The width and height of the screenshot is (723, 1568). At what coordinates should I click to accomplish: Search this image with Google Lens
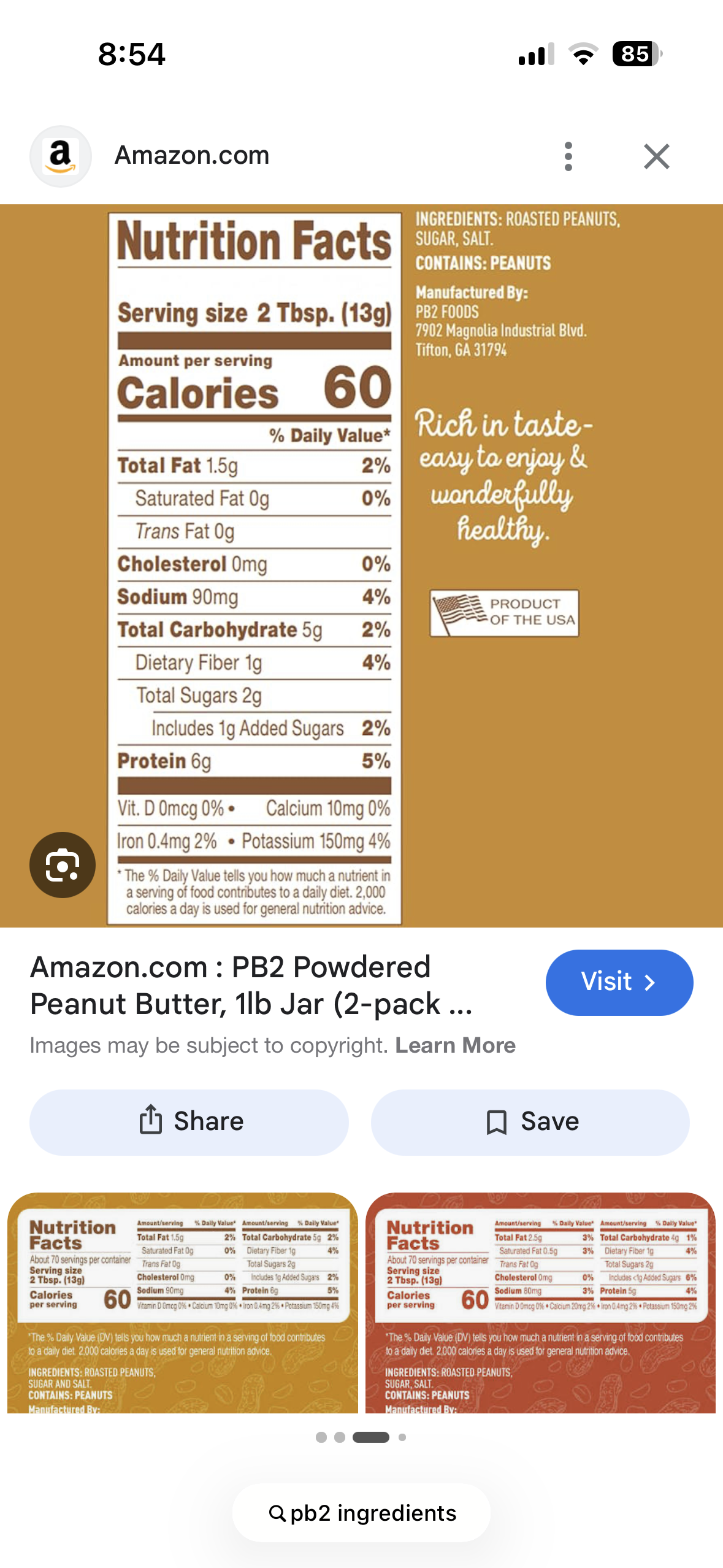tap(63, 864)
